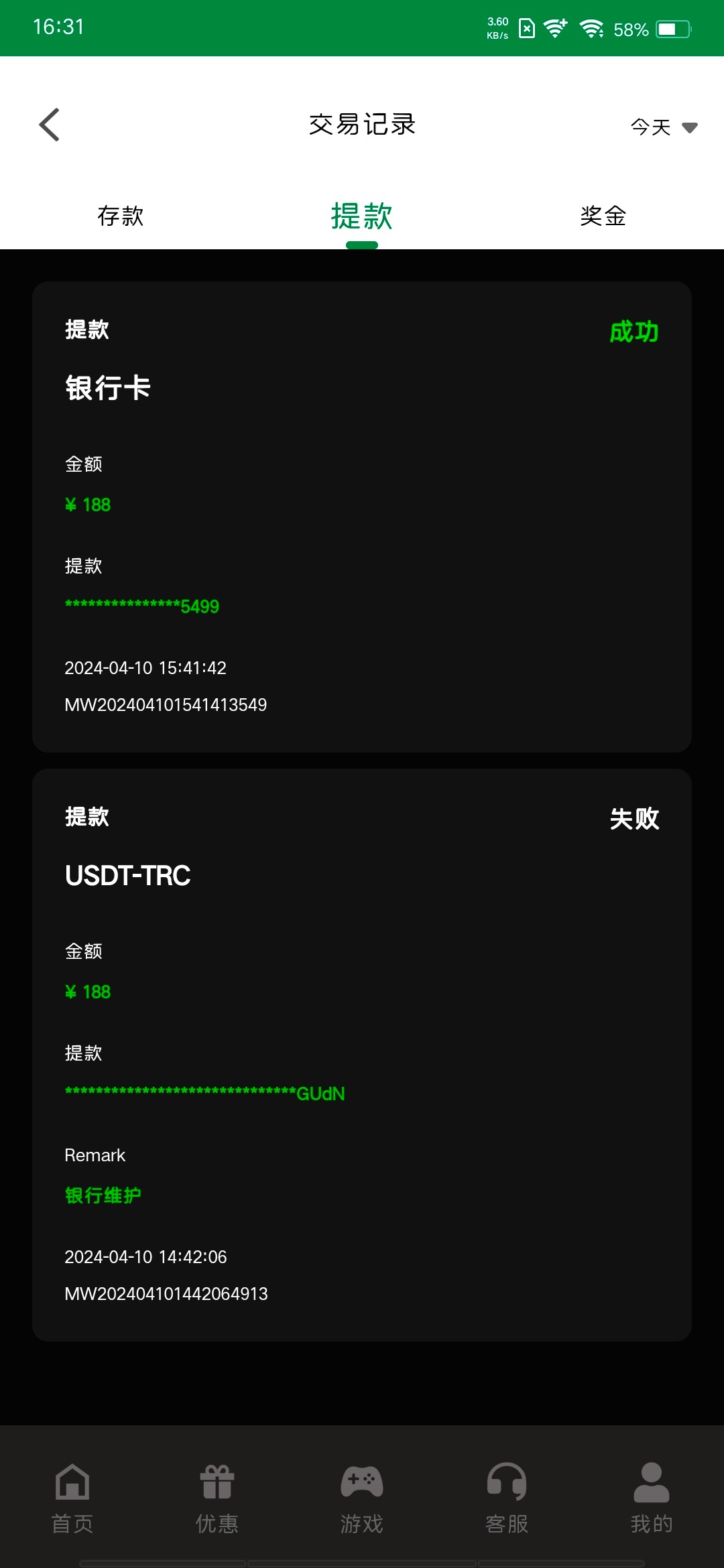Go to 首页 in bottom navigation
724x1568 pixels.
[x=72, y=1498]
